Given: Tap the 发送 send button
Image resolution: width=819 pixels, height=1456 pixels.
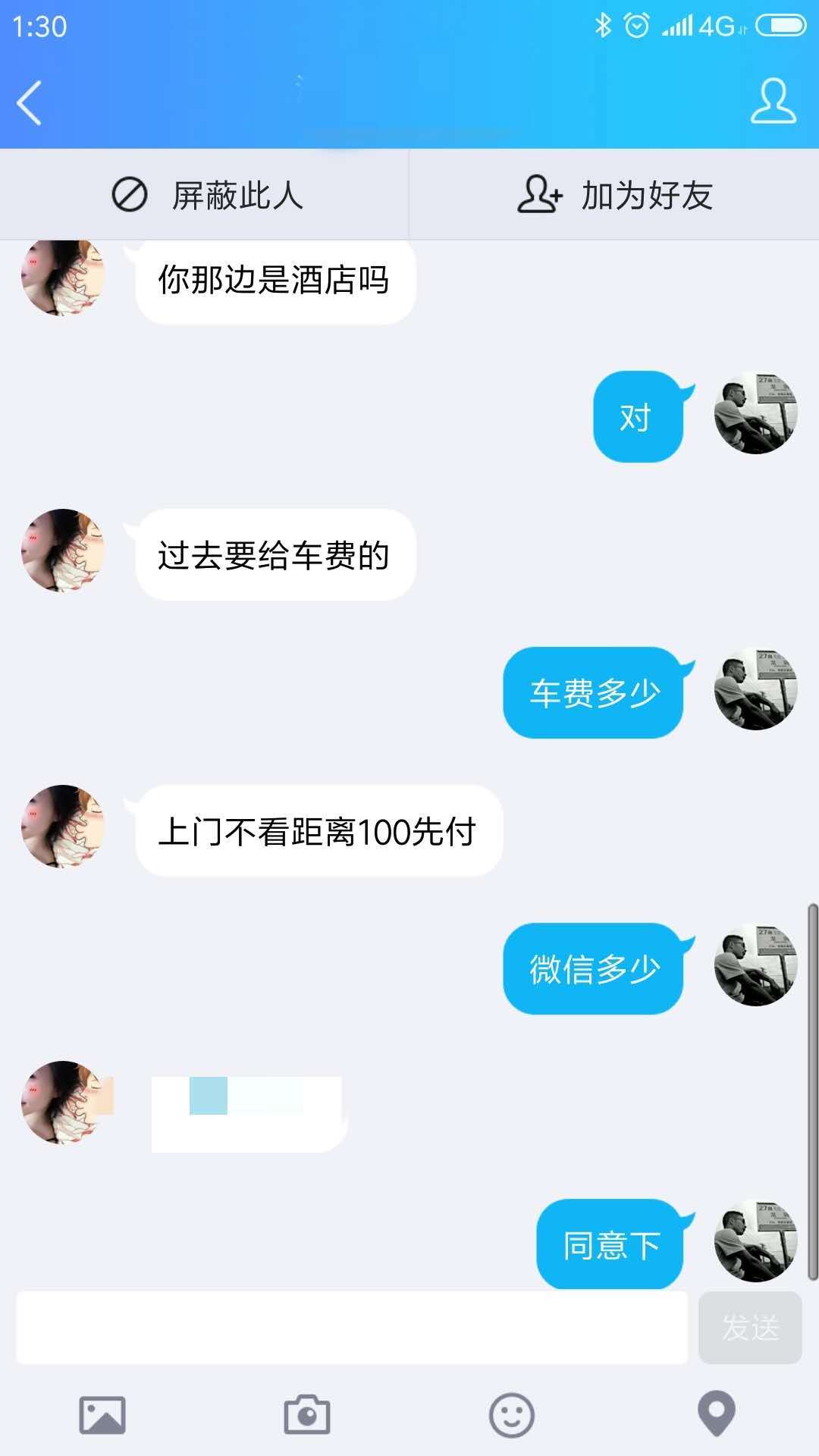Looking at the screenshot, I should click(x=749, y=1327).
